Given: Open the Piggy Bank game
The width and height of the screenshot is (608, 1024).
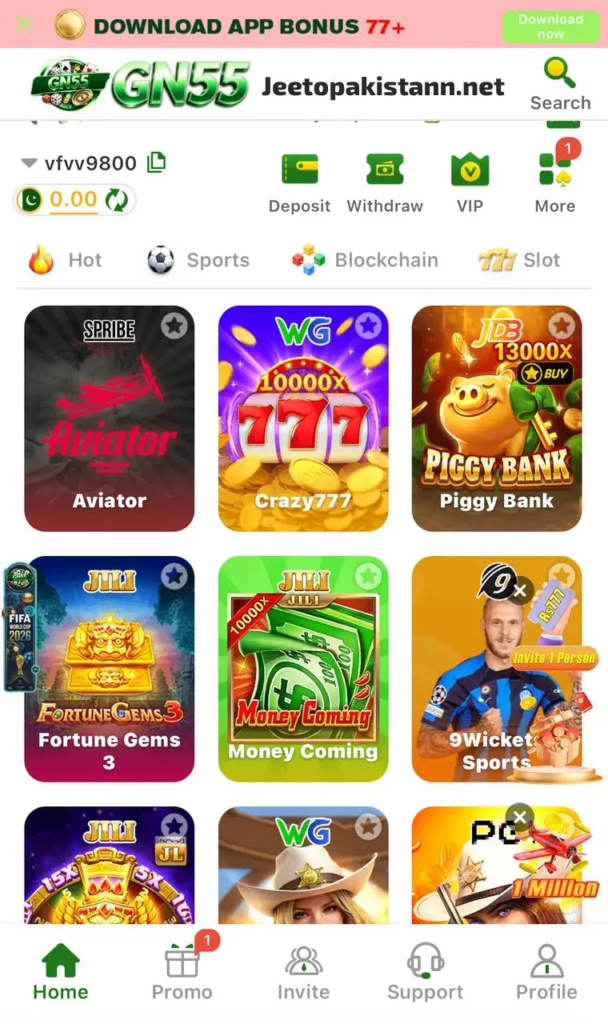Looking at the screenshot, I should point(496,419).
